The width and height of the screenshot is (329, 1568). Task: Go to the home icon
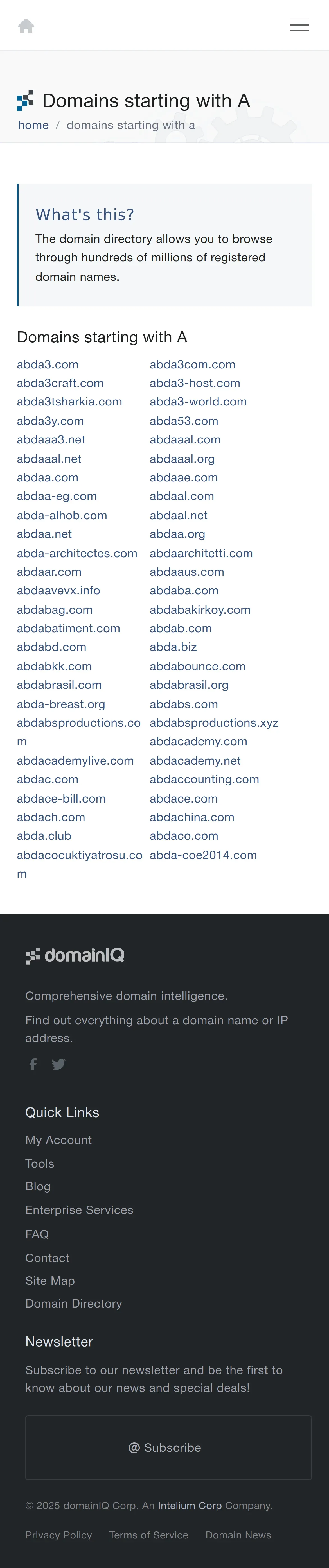(26, 26)
